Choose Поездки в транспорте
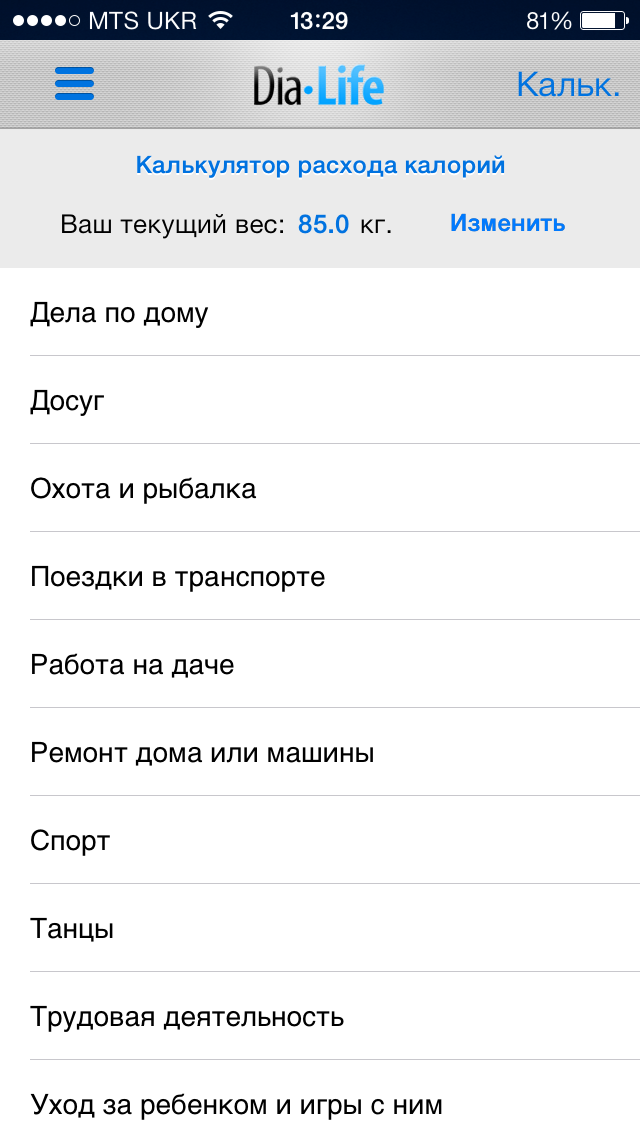The width and height of the screenshot is (640, 1136). [x=320, y=577]
